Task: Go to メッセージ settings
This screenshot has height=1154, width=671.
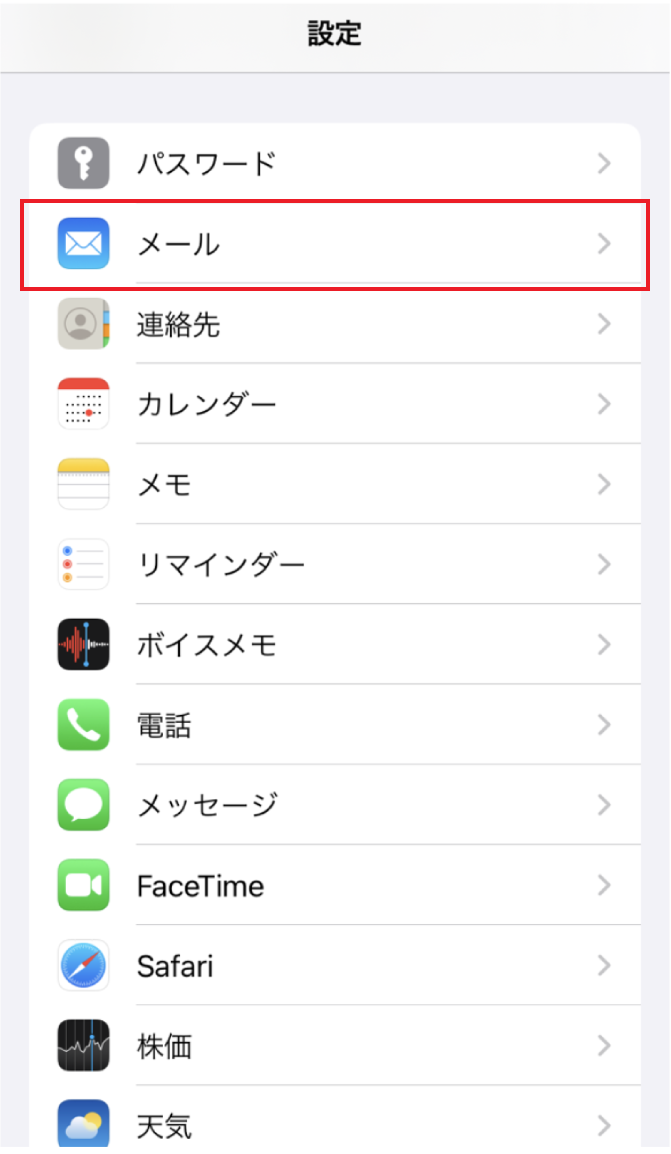Action: pyautogui.click(x=335, y=805)
